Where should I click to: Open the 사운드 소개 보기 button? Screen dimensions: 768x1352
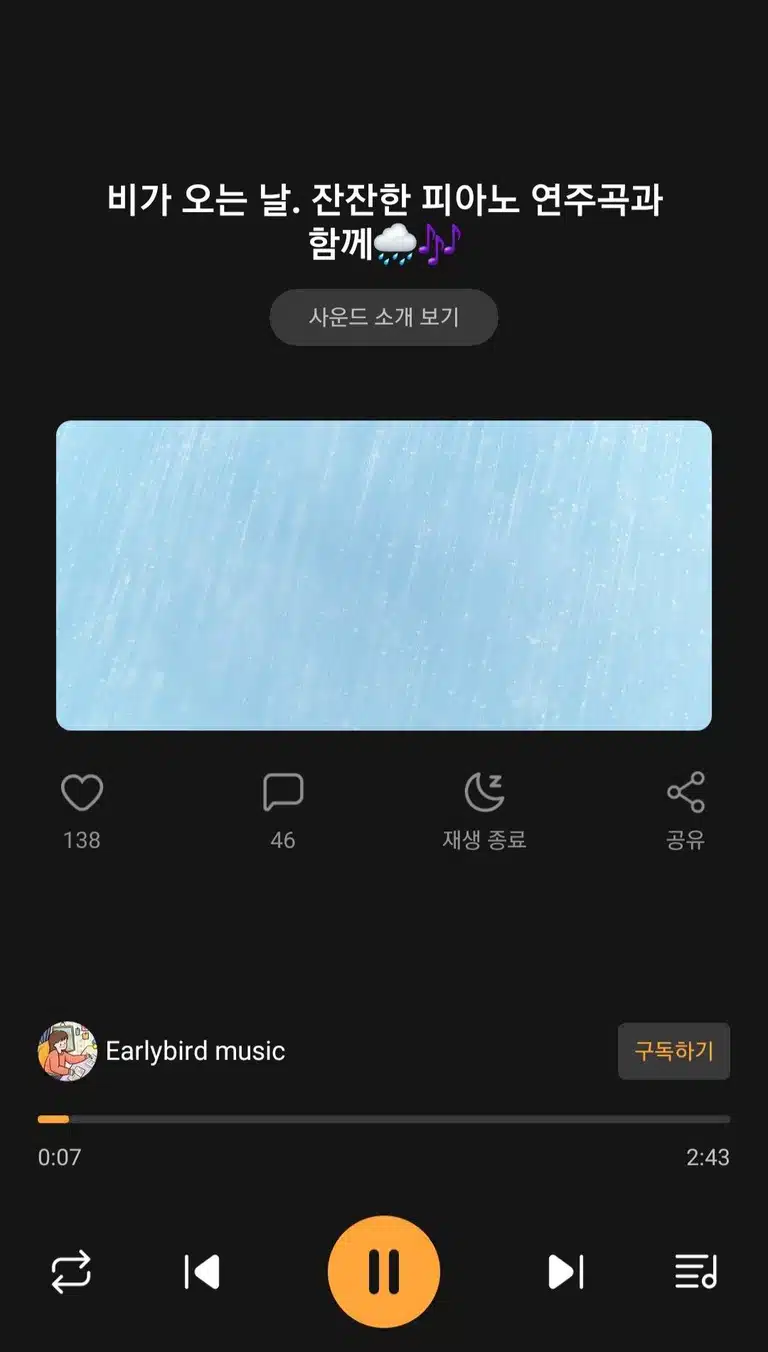pyautogui.click(x=384, y=317)
